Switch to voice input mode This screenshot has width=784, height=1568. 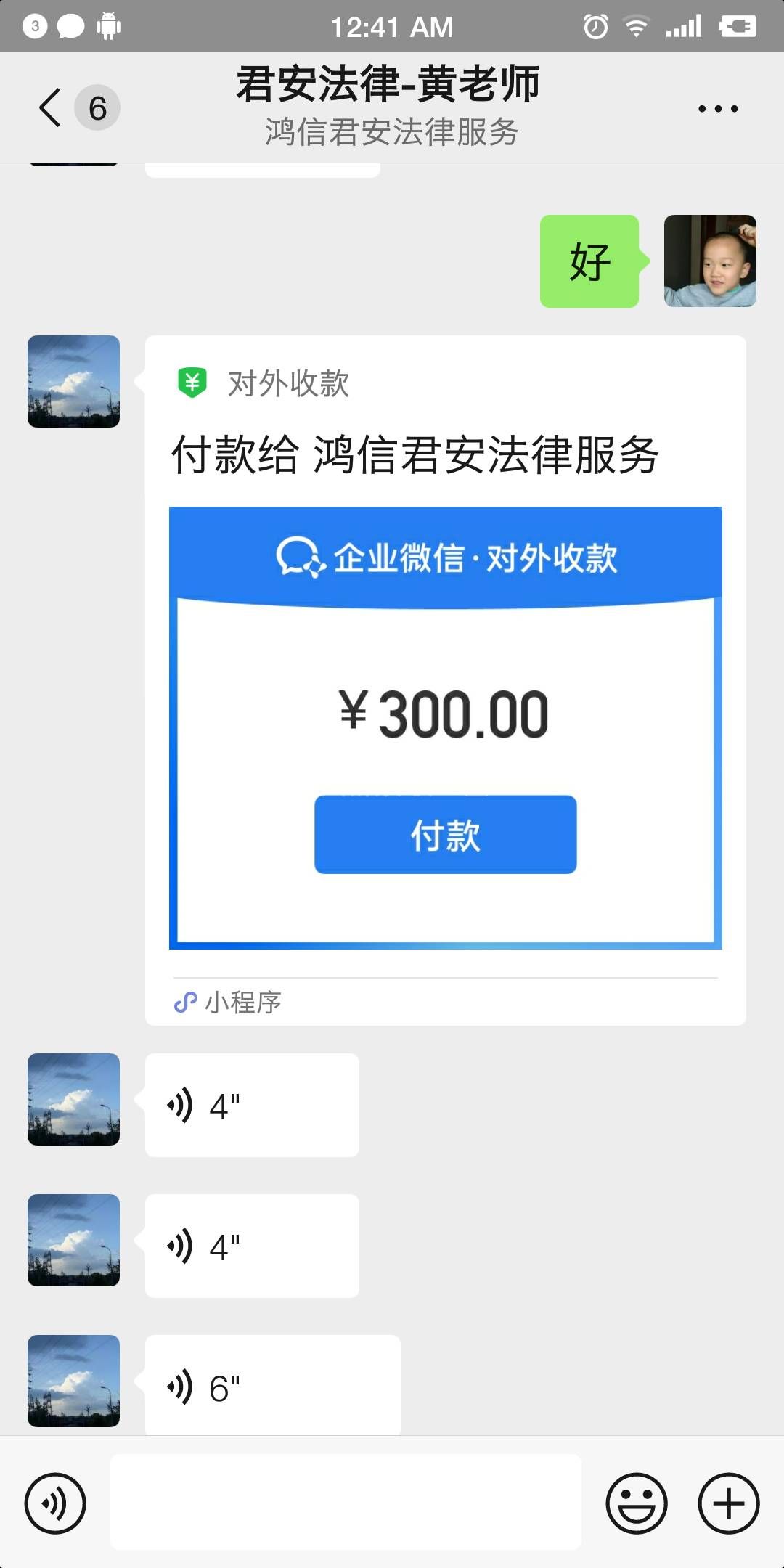[x=55, y=1503]
